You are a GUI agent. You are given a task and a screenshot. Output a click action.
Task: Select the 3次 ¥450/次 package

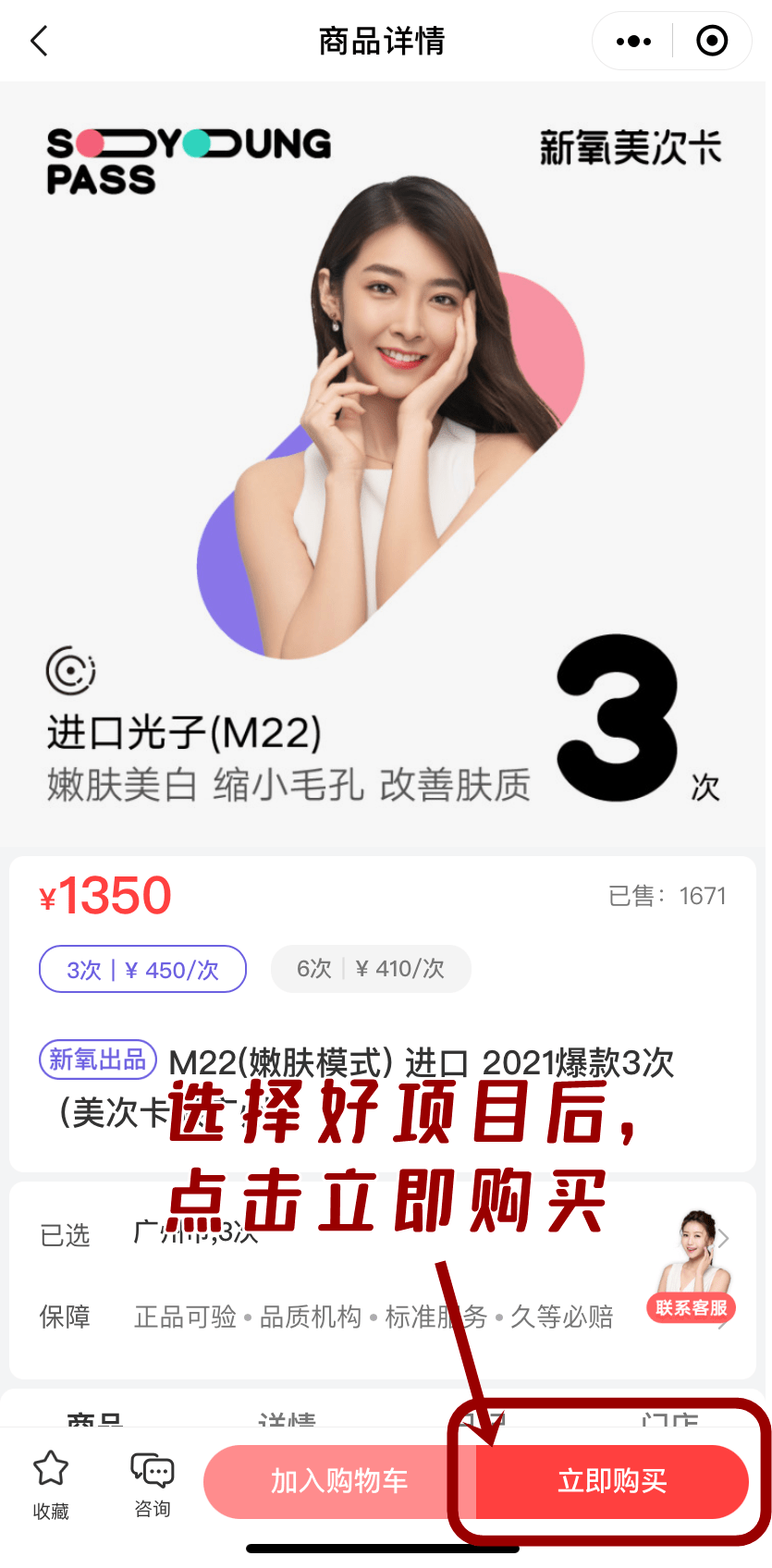[x=142, y=969]
